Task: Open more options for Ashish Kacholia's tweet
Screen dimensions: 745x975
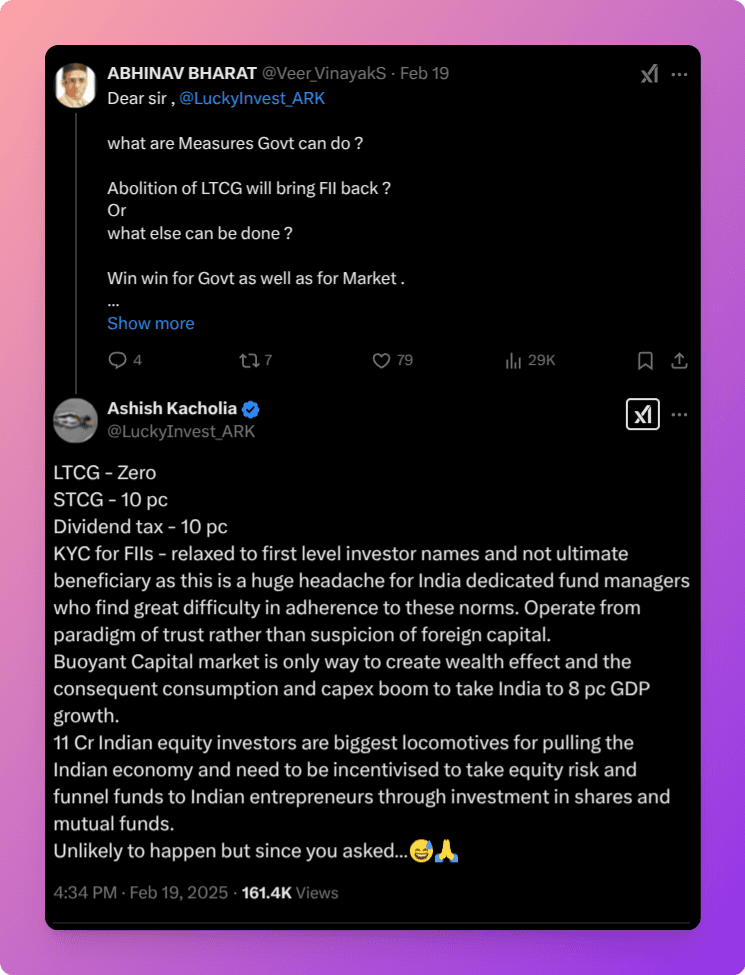Action: click(680, 415)
